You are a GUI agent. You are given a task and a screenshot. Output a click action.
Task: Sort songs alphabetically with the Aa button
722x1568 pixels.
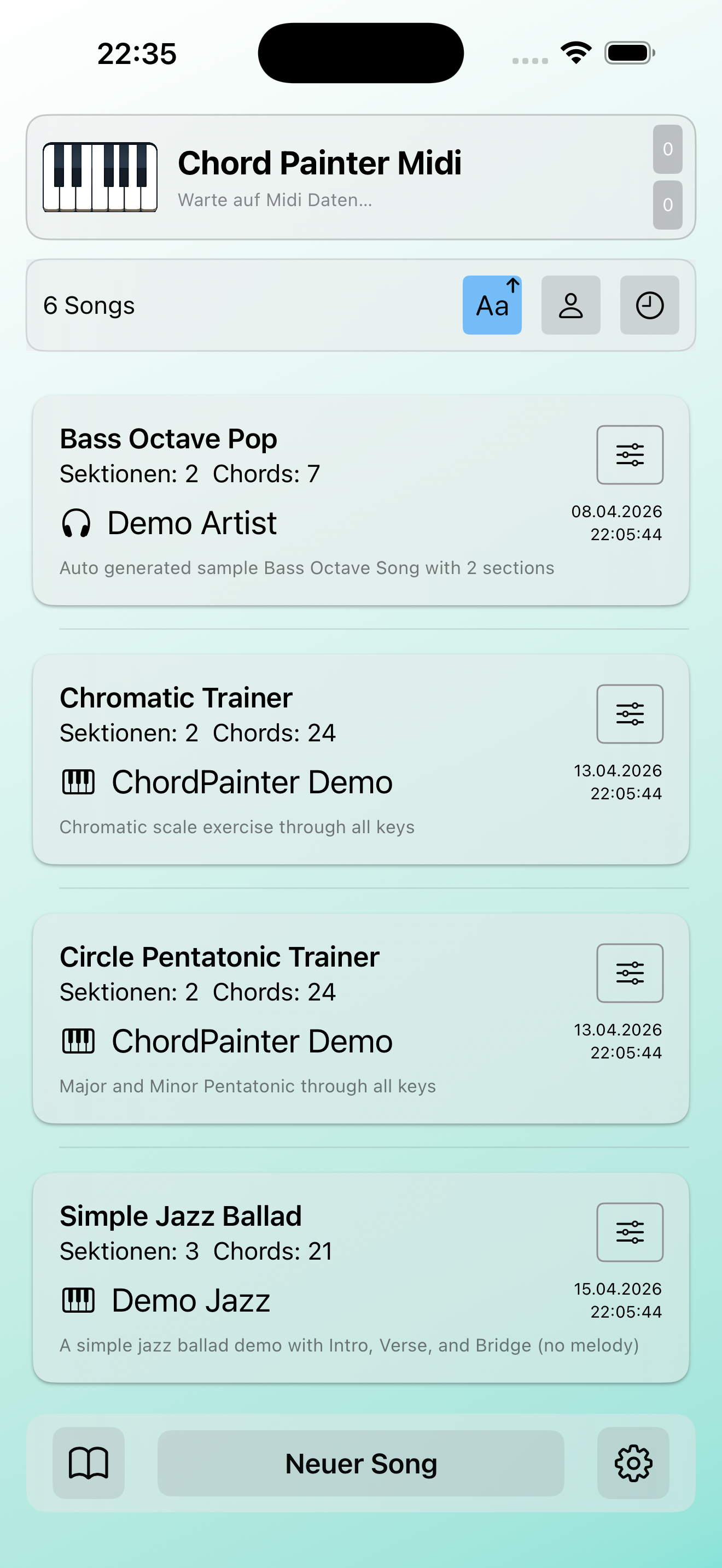tap(492, 305)
